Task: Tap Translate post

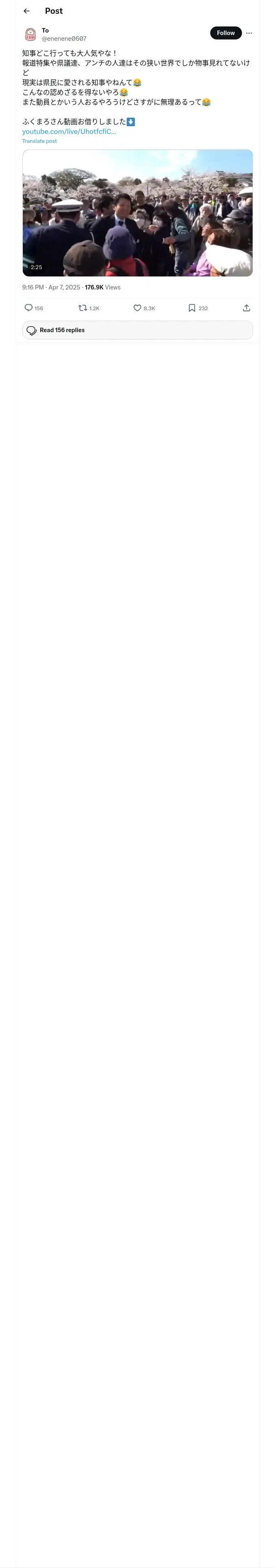Action: click(x=40, y=141)
